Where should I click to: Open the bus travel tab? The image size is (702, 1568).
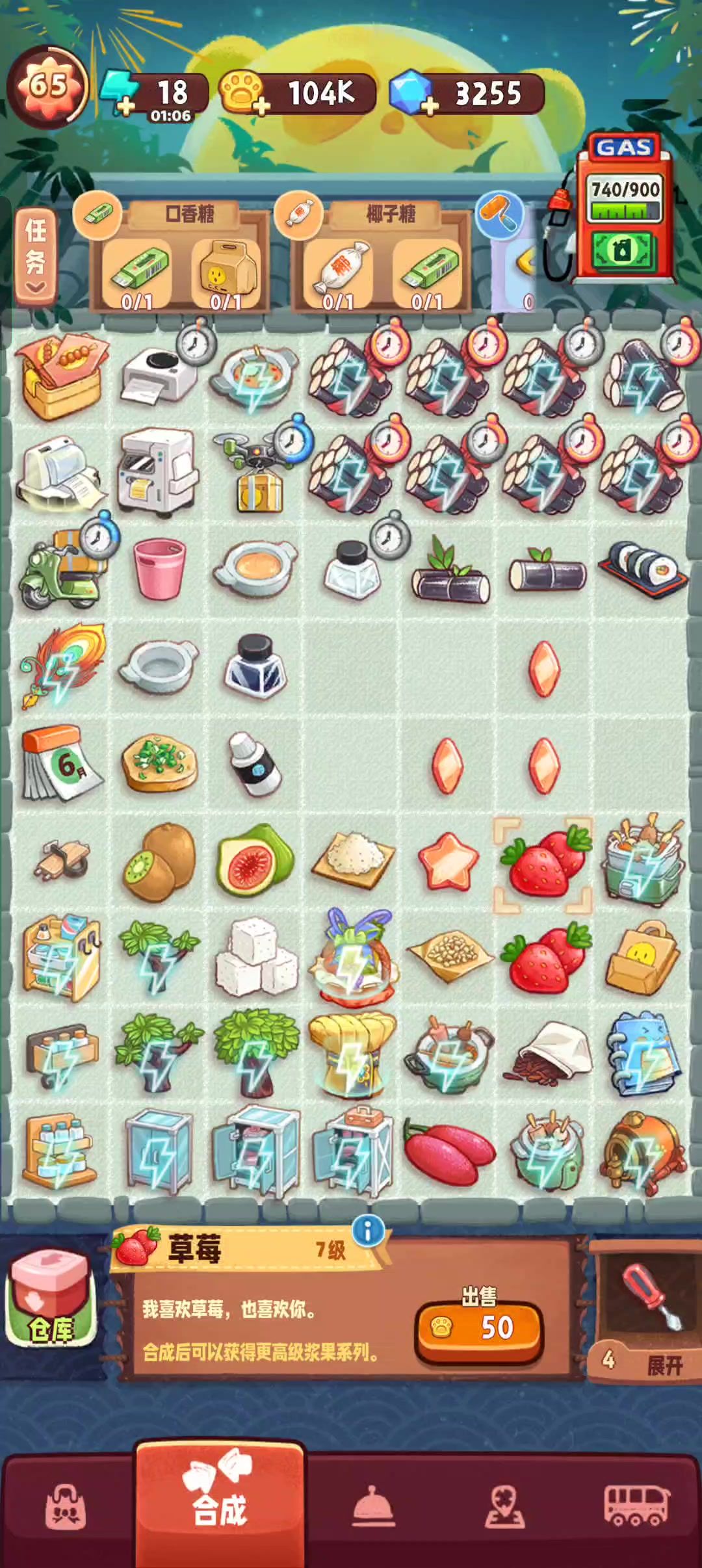pos(636,1507)
